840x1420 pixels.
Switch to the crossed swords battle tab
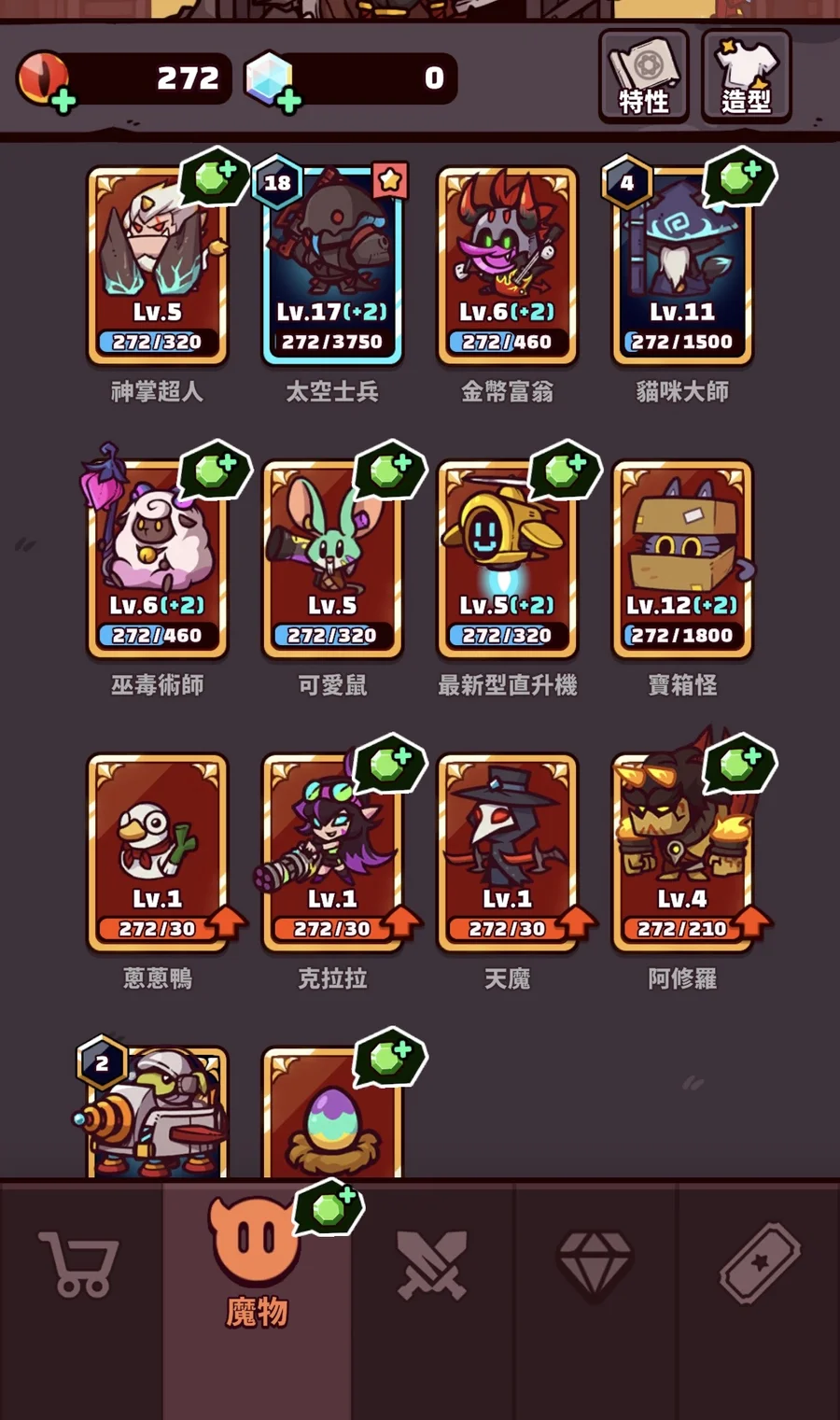coord(431,1265)
